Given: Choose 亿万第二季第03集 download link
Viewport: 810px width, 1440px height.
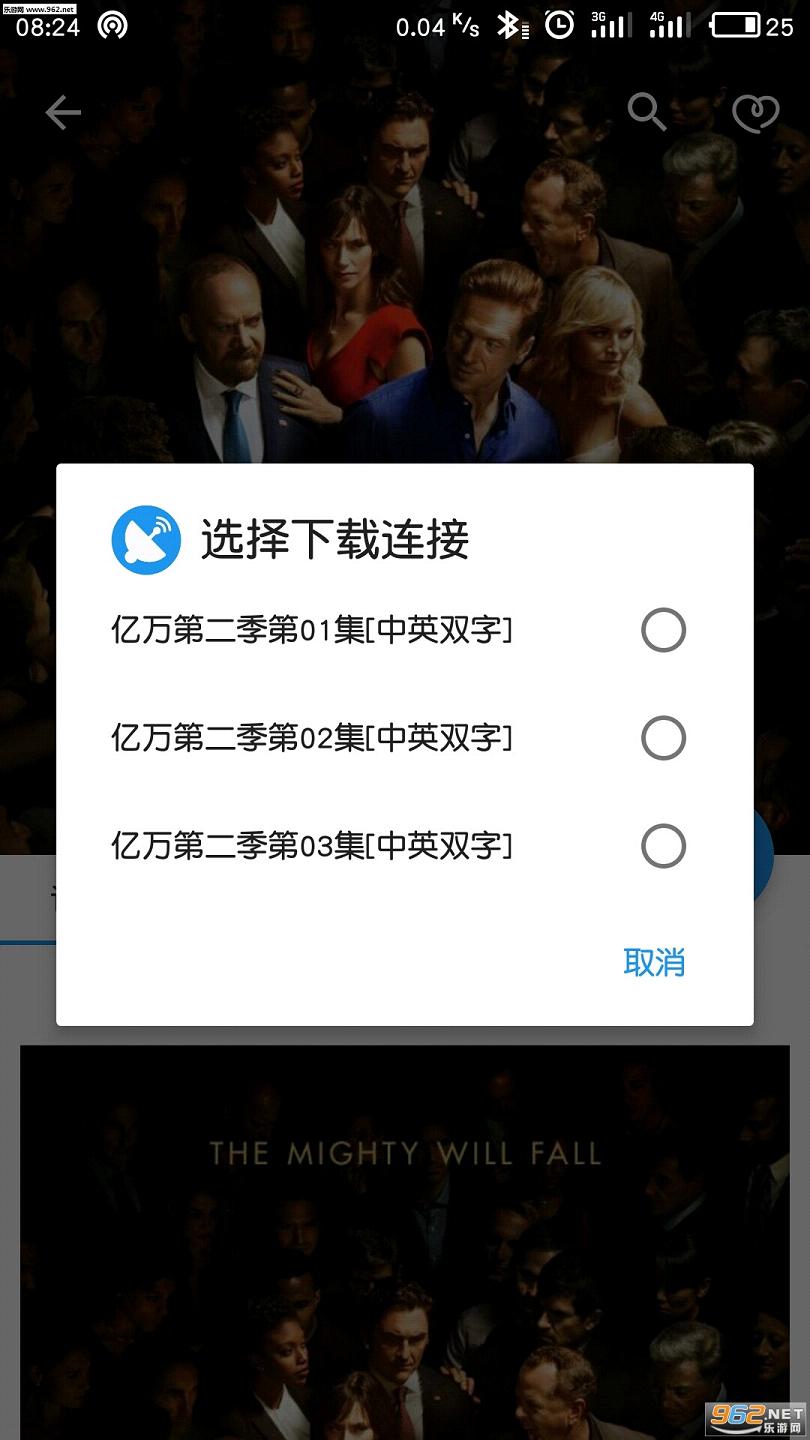Looking at the screenshot, I should click(662, 847).
